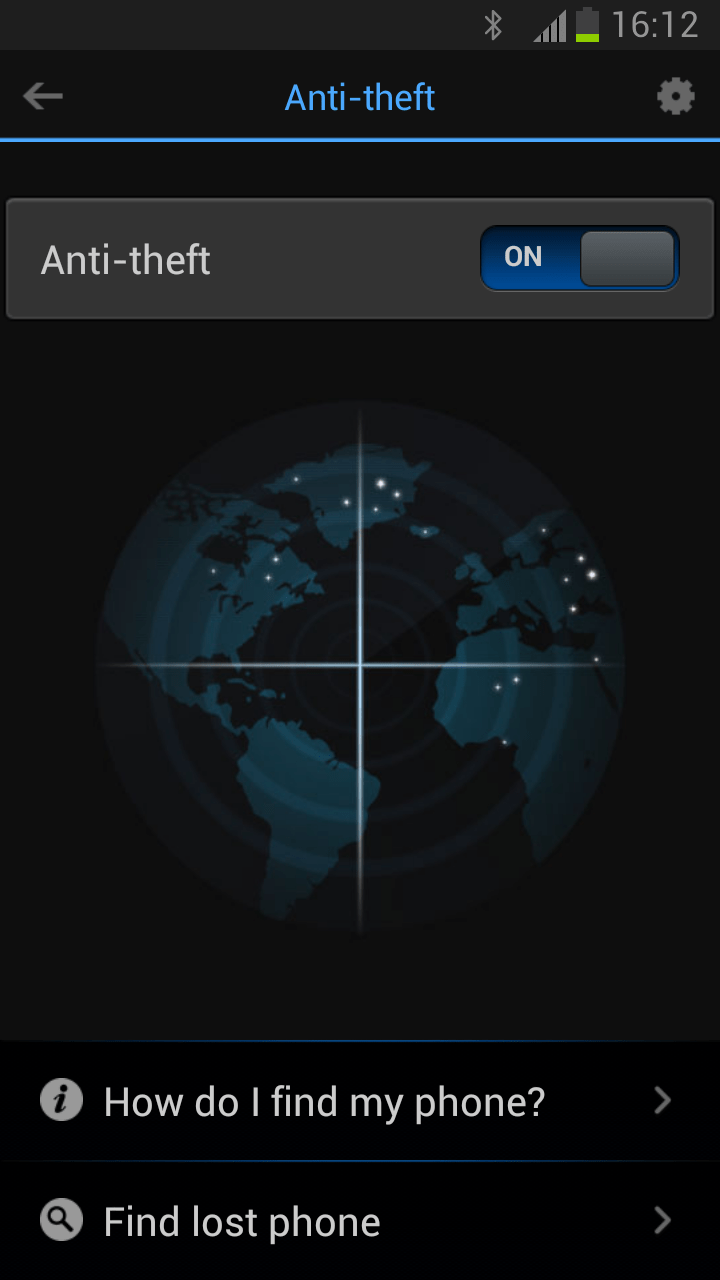Go back using the arrow icon
Viewport: 720px width, 1280px height.
pyautogui.click(x=43, y=97)
